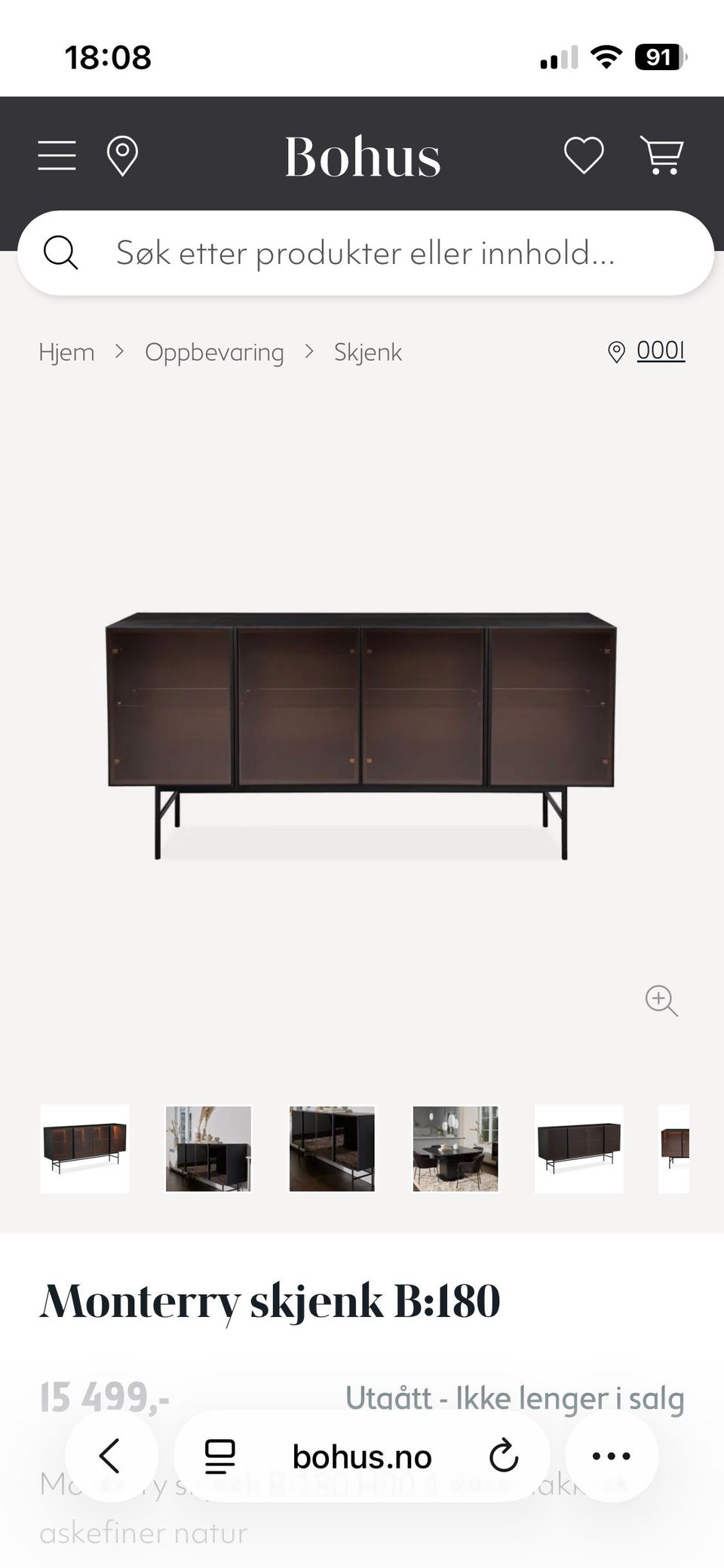View the dining table room thumbnail
724x1568 pixels.
[456, 1149]
